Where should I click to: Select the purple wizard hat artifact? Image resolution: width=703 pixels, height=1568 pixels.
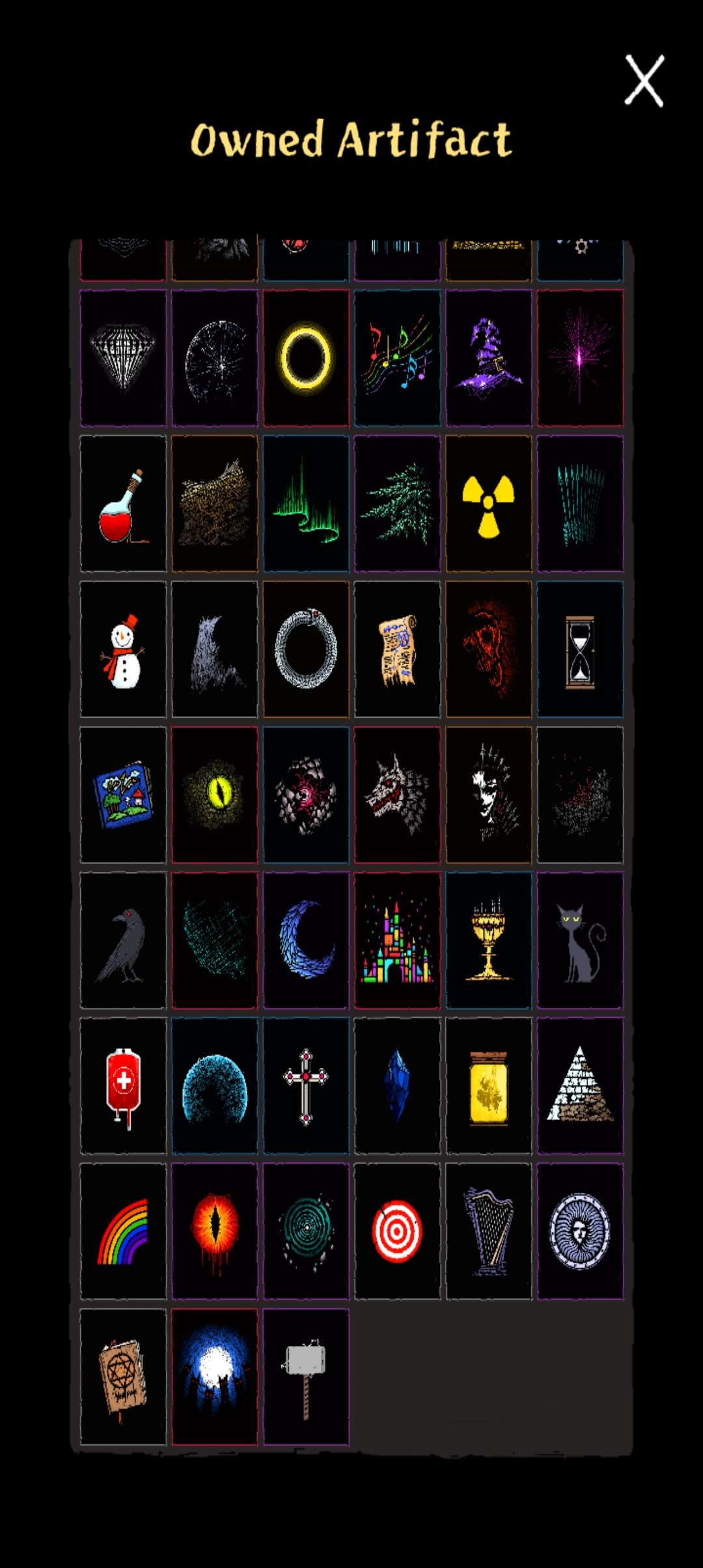click(x=488, y=357)
